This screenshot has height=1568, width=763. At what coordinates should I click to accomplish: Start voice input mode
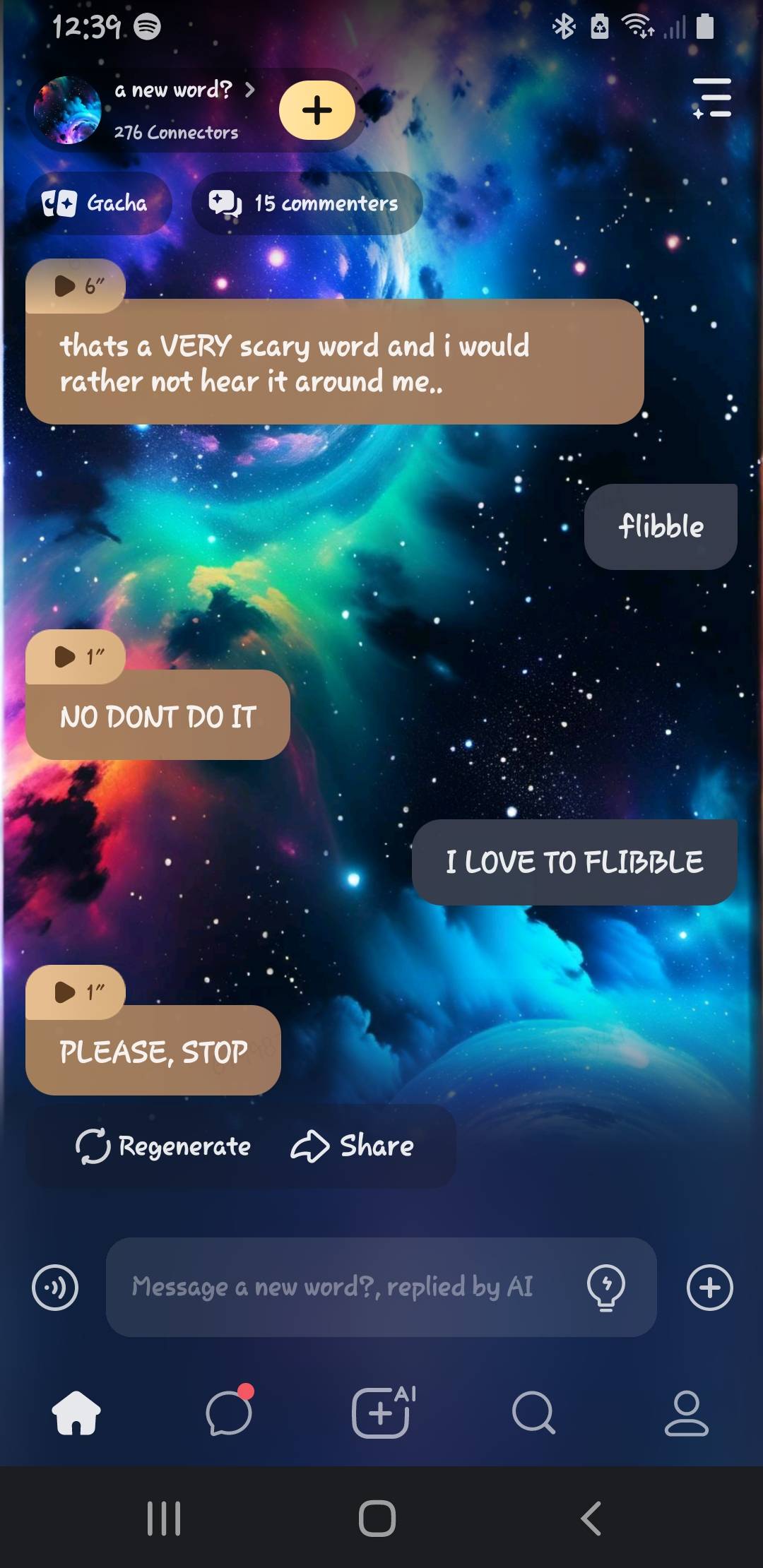(x=55, y=1287)
